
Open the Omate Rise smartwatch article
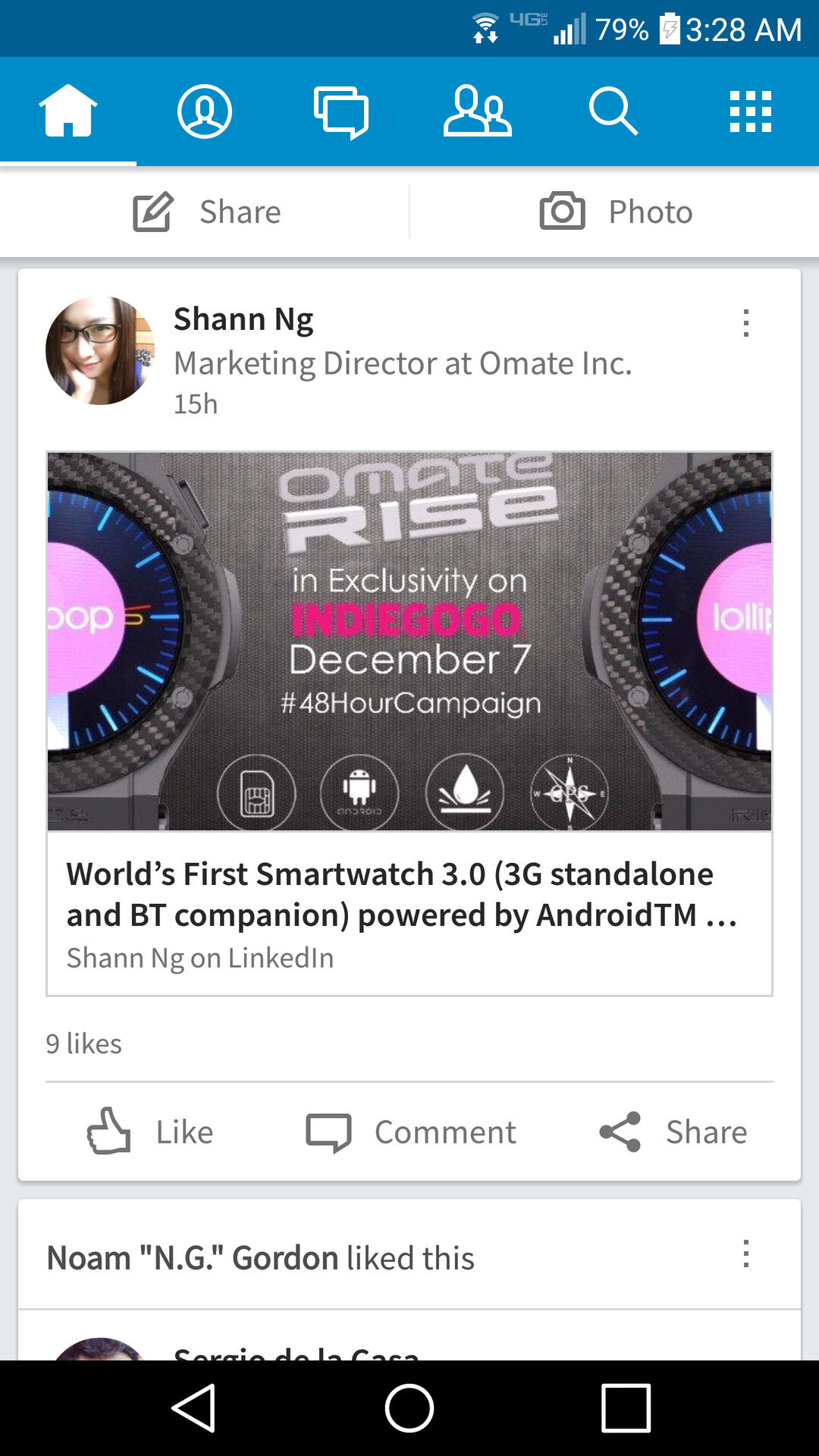click(x=409, y=723)
